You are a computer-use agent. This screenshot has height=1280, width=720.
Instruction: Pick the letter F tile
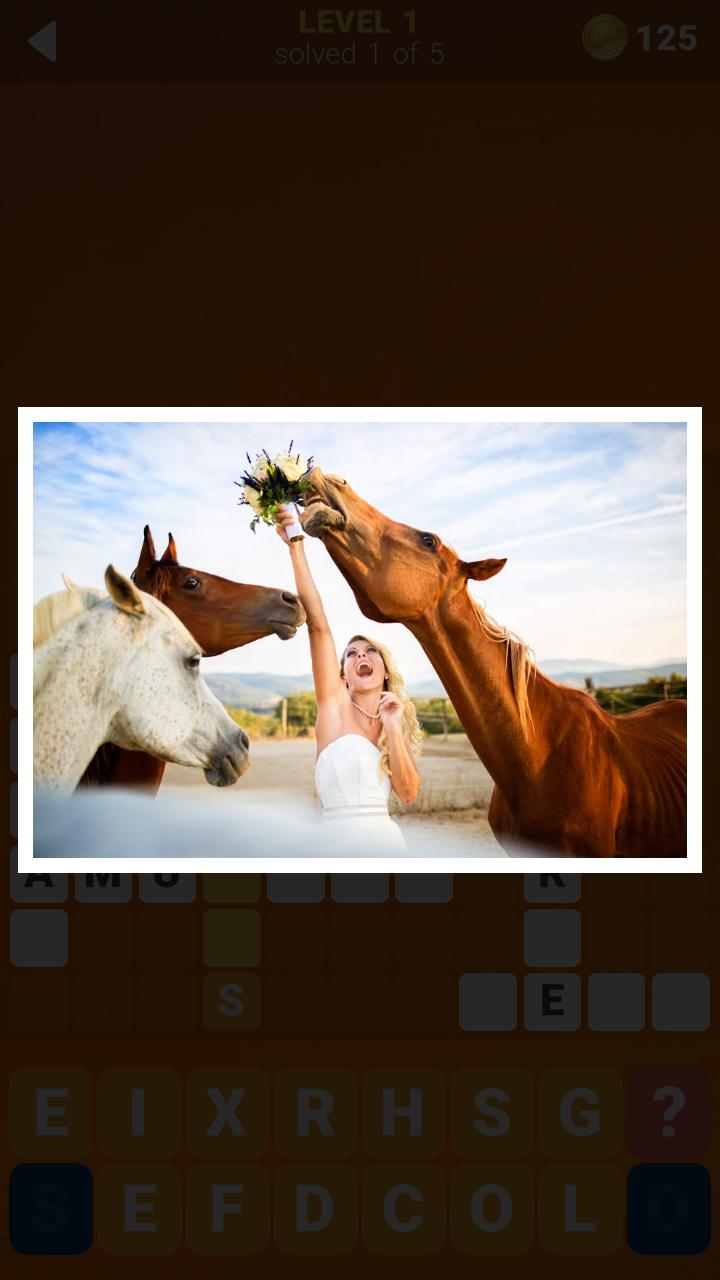pos(227,1208)
